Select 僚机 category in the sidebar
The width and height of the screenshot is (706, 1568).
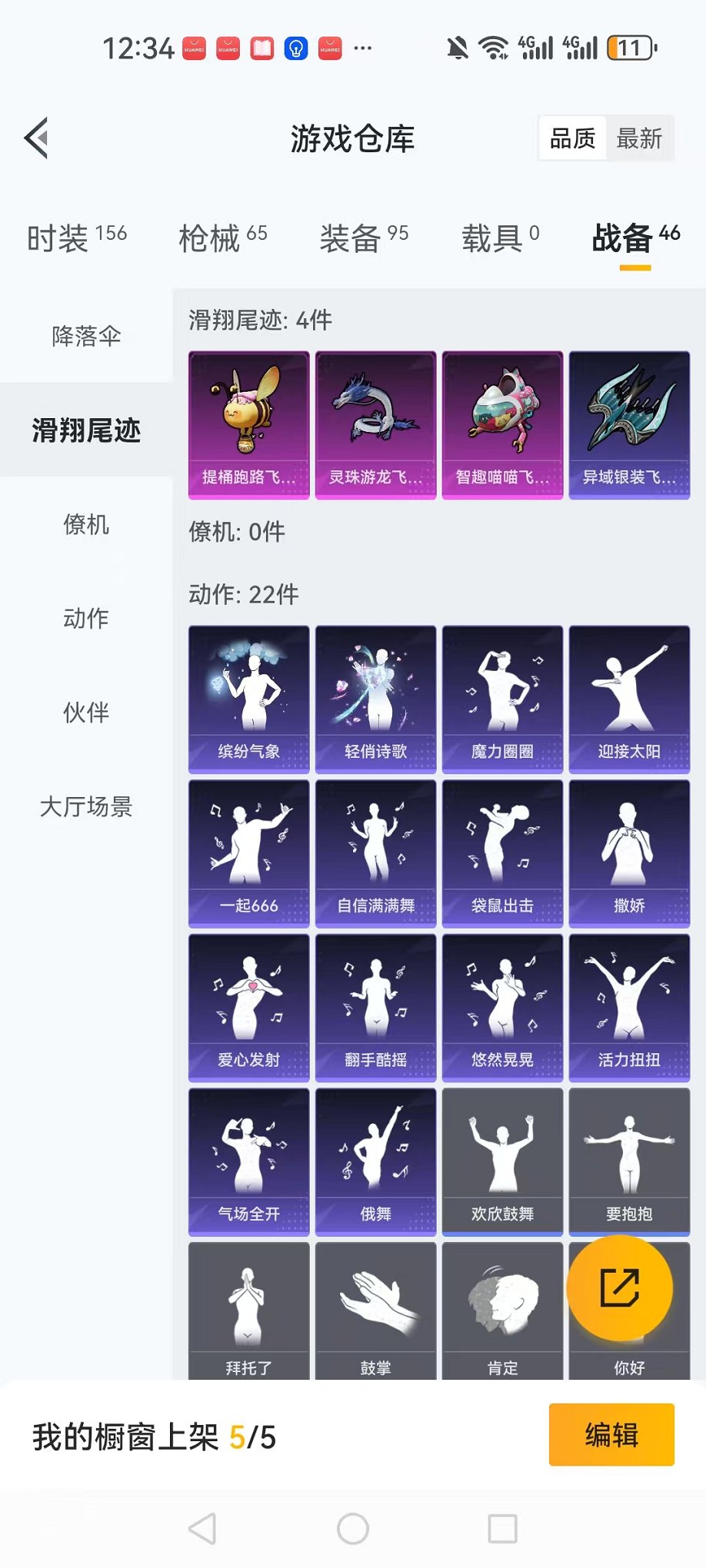click(x=86, y=525)
